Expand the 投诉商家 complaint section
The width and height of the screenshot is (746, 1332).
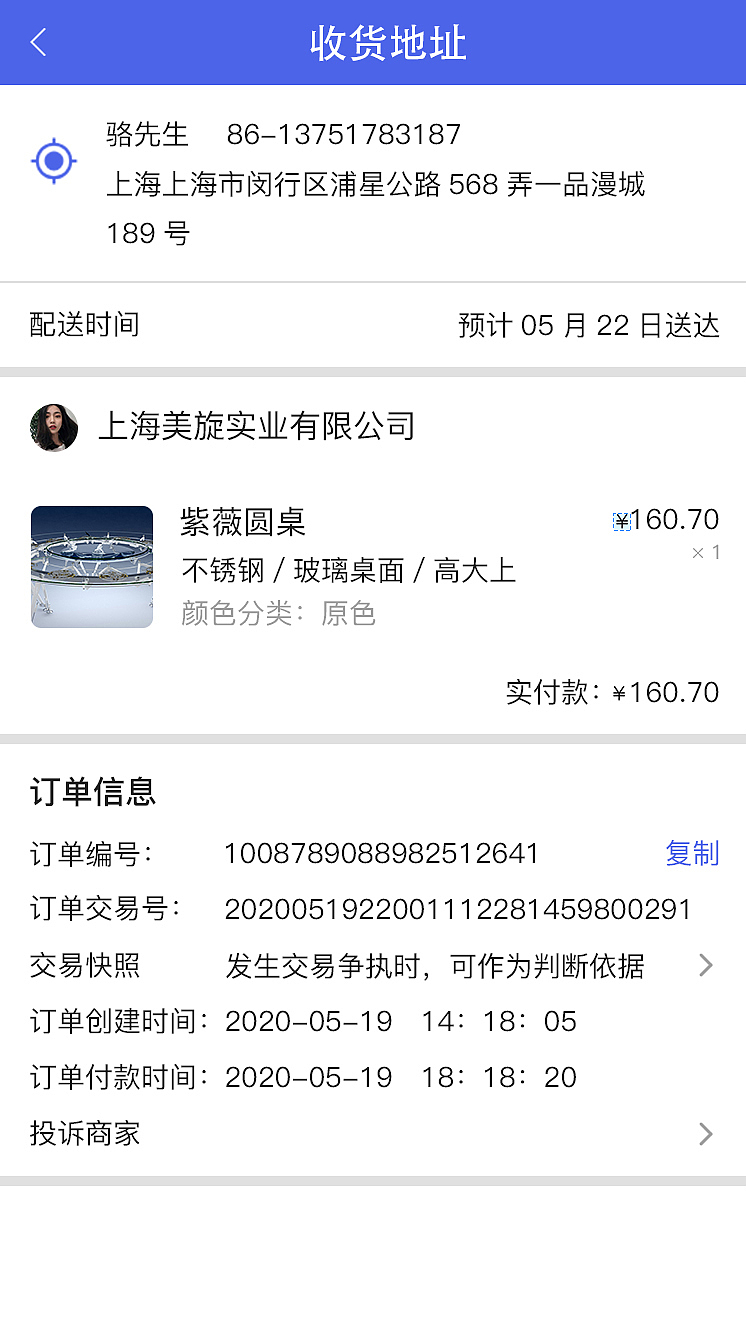[x=373, y=1134]
